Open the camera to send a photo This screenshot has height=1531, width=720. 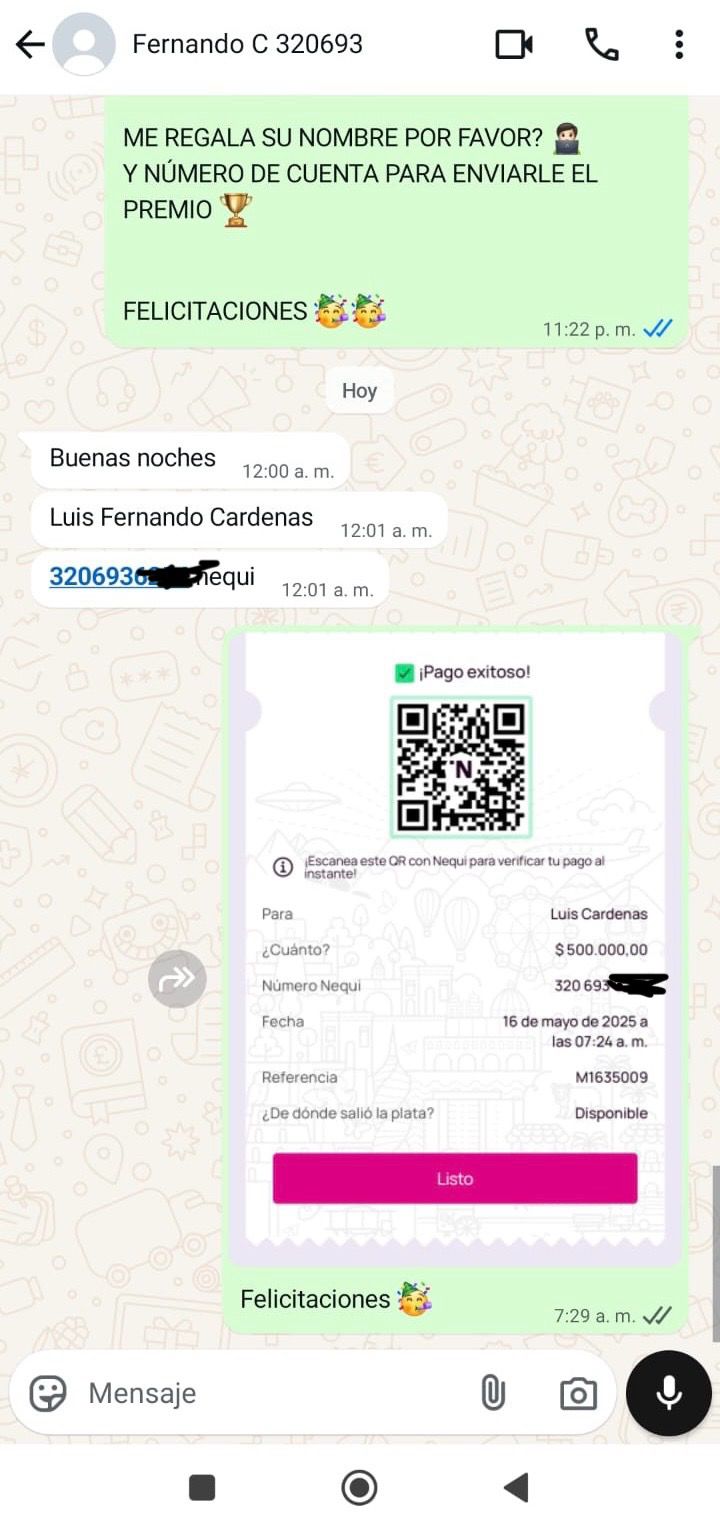tap(578, 1394)
